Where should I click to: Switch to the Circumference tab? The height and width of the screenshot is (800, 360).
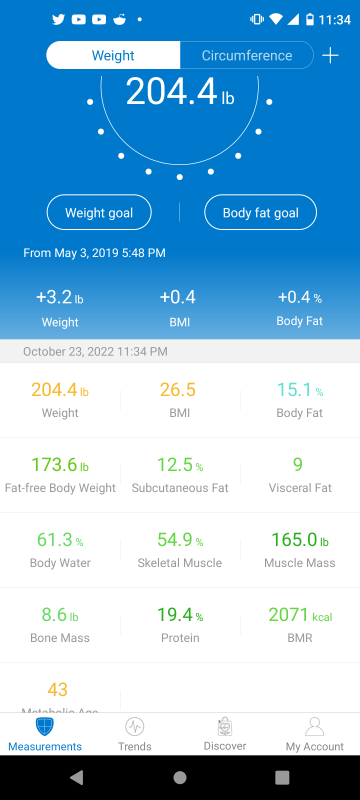click(x=247, y=55)
